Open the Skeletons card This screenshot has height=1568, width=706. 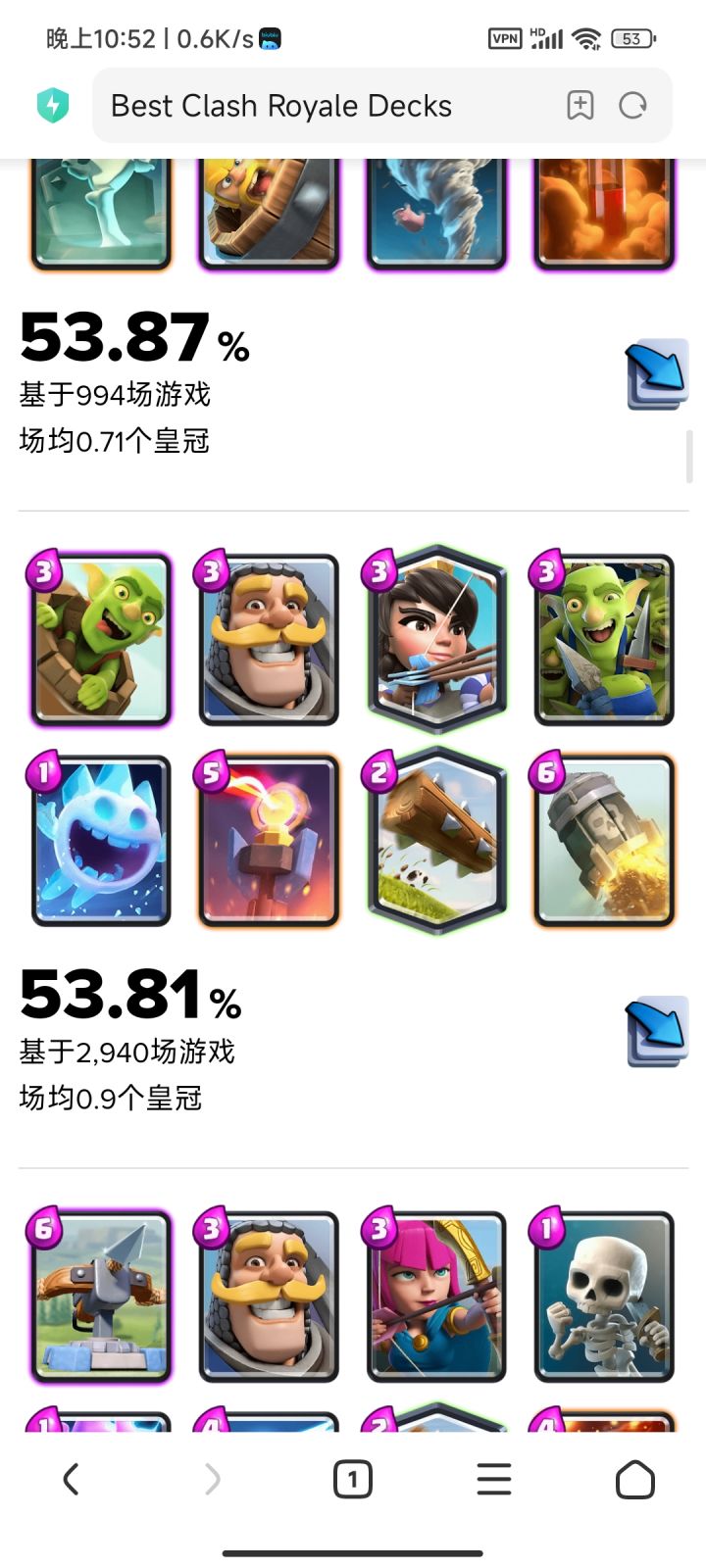coord(604,1296)
